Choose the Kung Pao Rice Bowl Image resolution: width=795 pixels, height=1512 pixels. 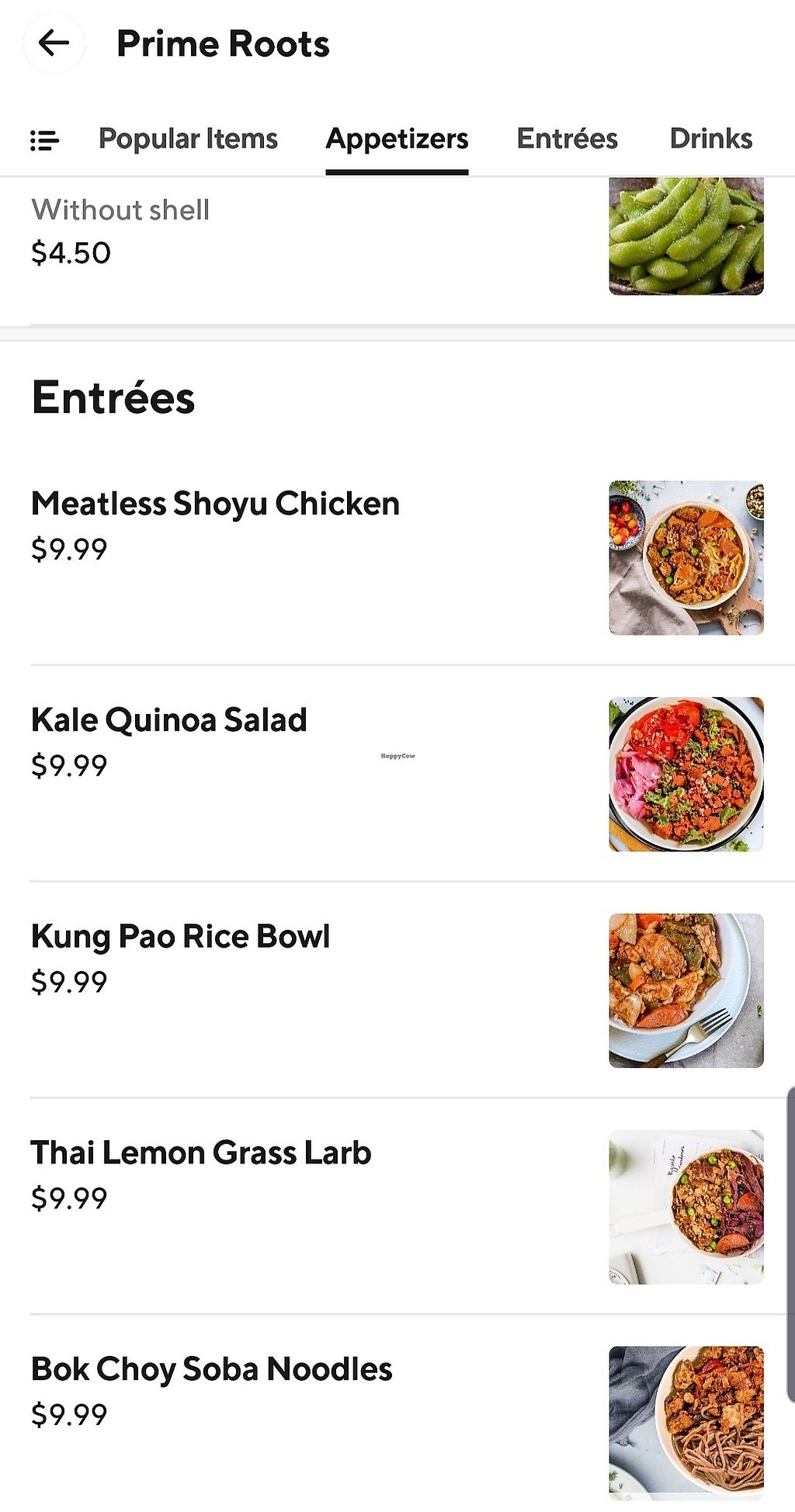point(180,938)
